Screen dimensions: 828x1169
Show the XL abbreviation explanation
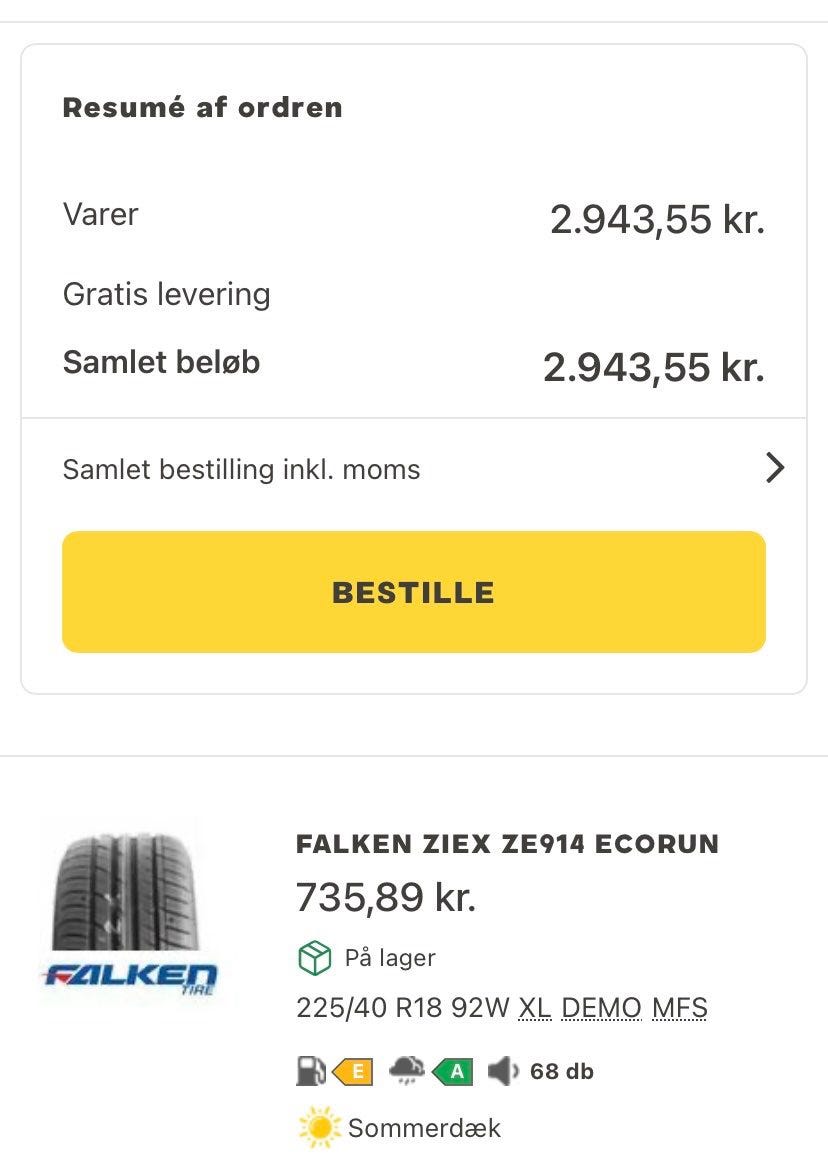coord(535,1008)
